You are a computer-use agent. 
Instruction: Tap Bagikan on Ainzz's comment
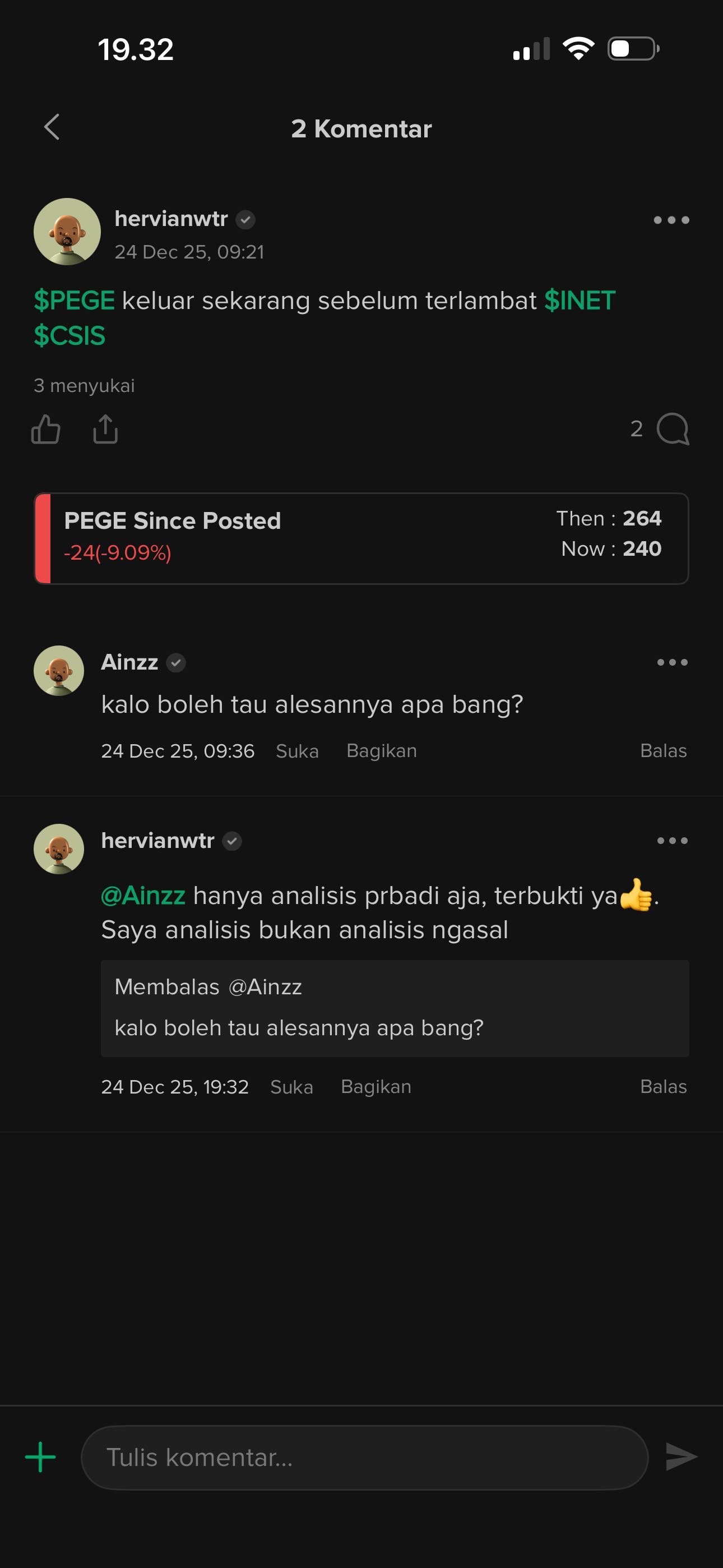382,751
